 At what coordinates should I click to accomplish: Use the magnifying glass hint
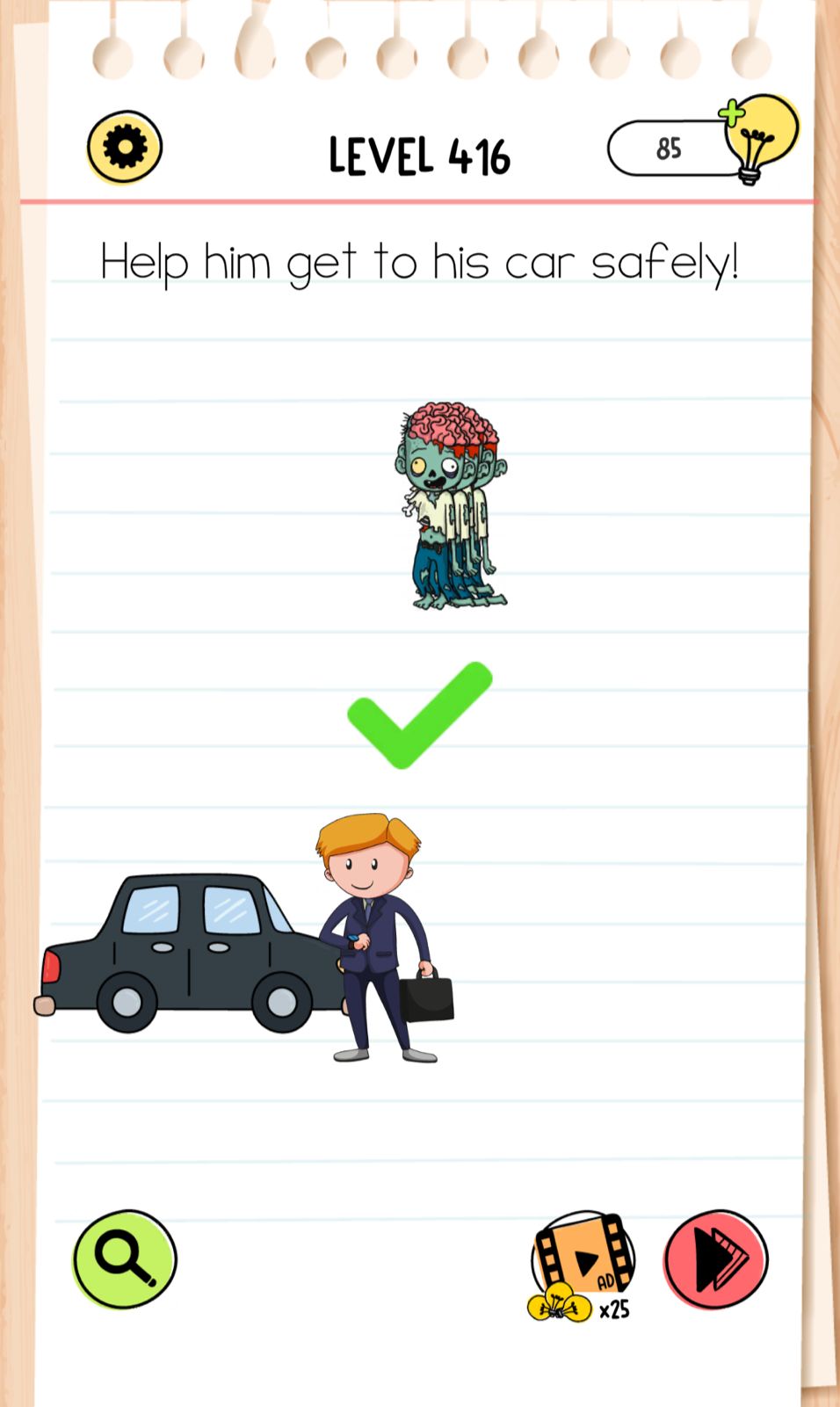pos(125,1258)
